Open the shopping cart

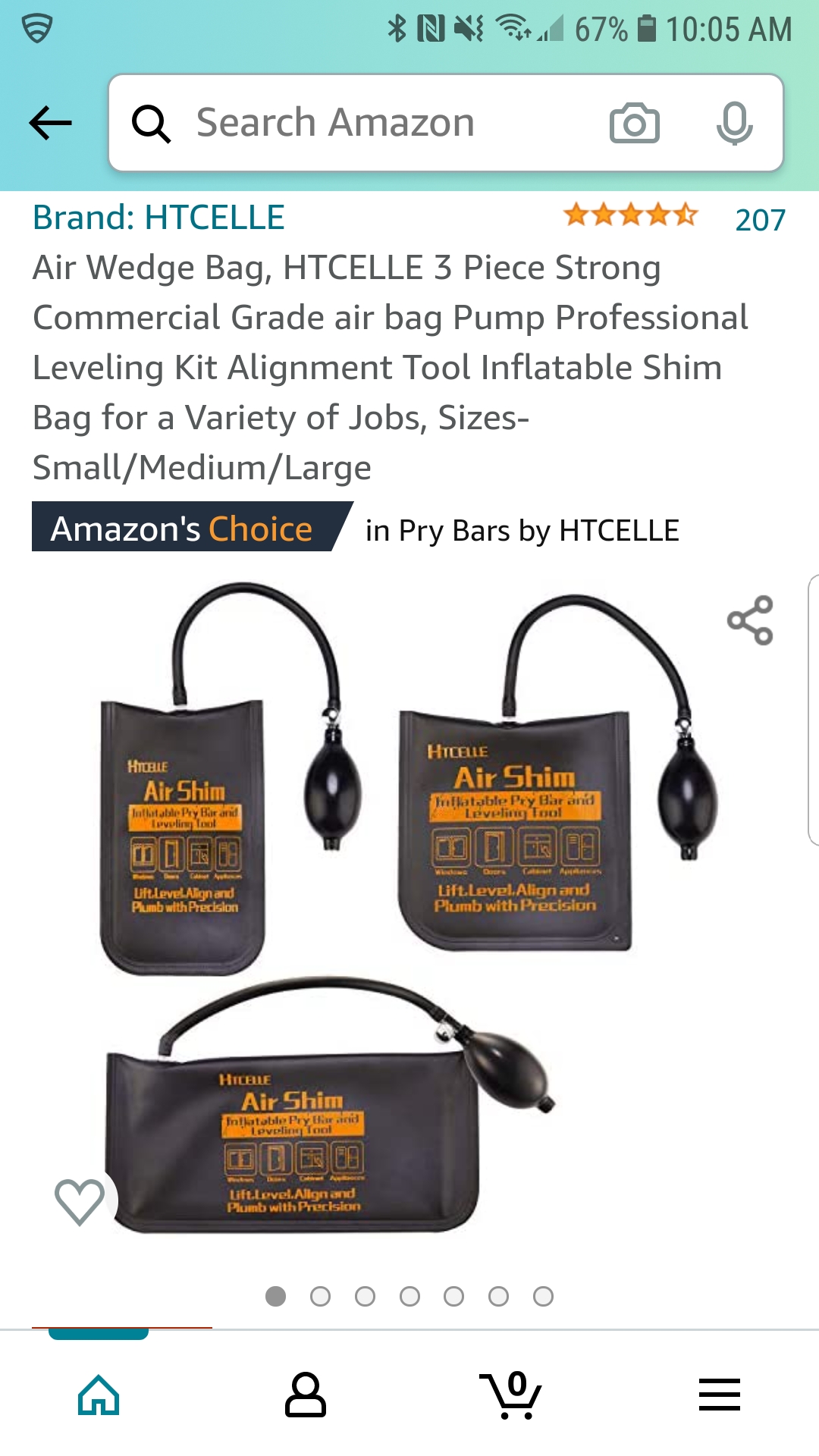click(x=511, y=1395)
